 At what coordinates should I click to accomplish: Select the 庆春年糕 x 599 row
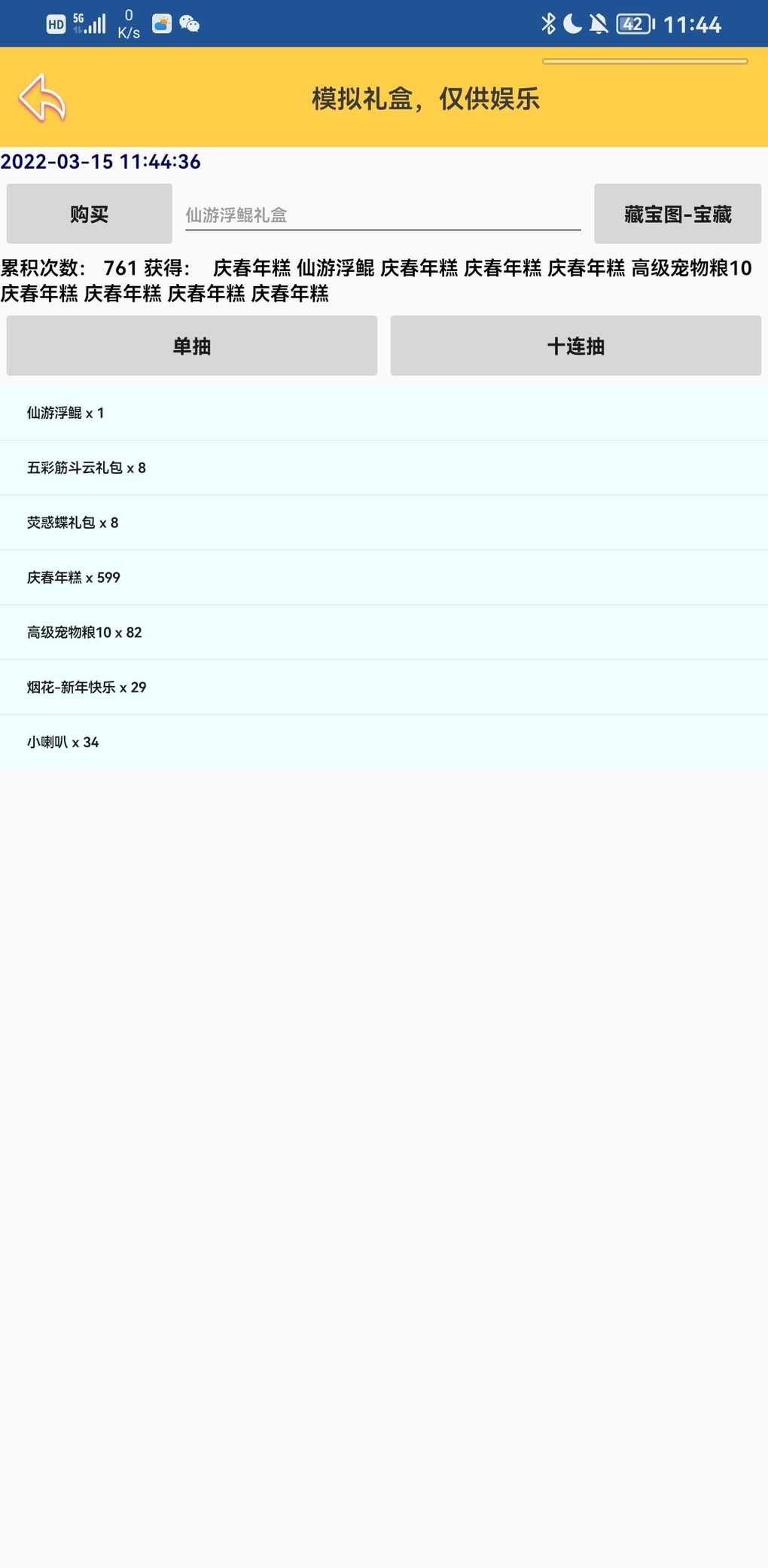point(384,578)
